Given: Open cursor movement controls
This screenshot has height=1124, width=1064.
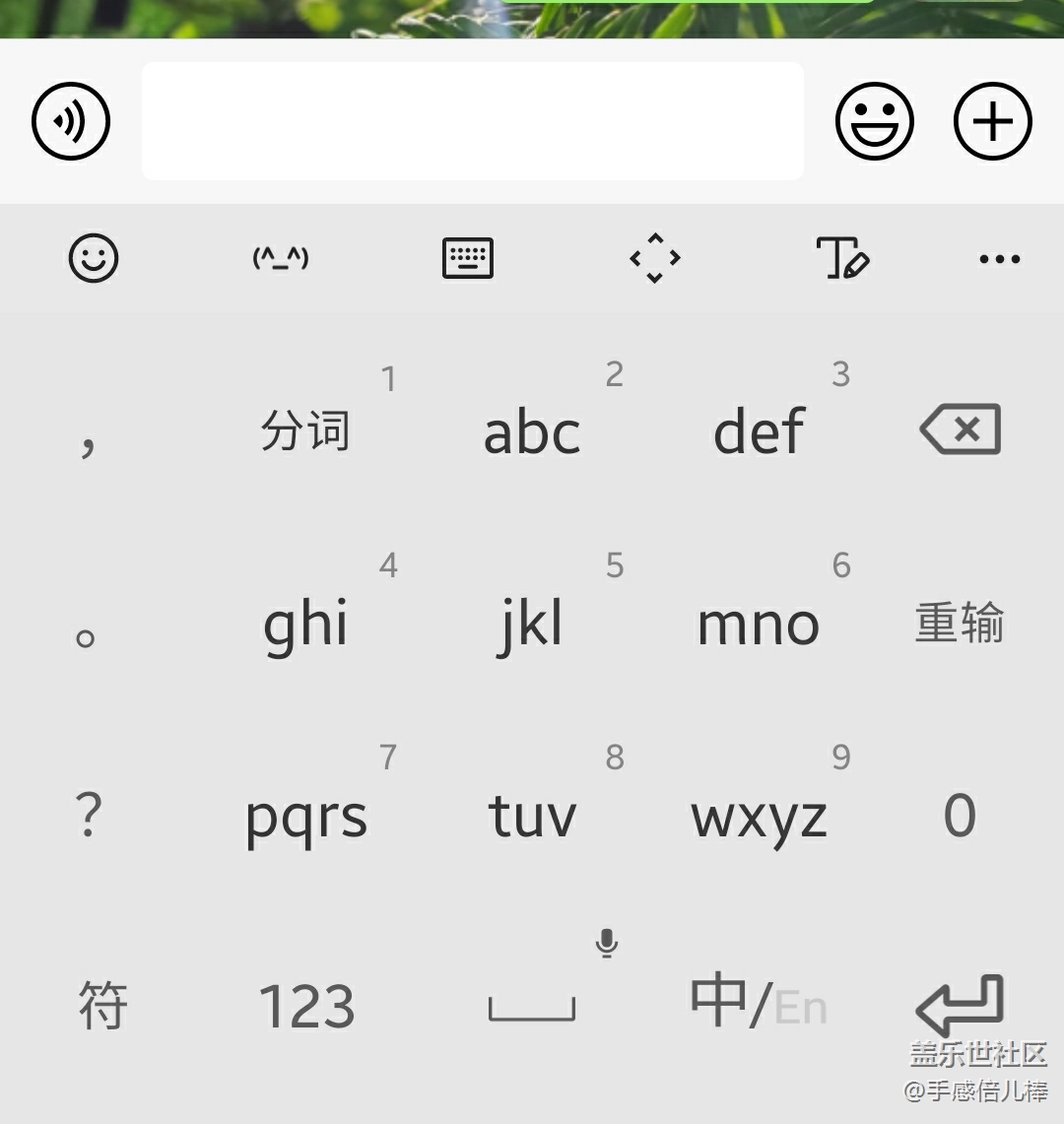Looking at the screenshot, I should click(x=655, y=259).
